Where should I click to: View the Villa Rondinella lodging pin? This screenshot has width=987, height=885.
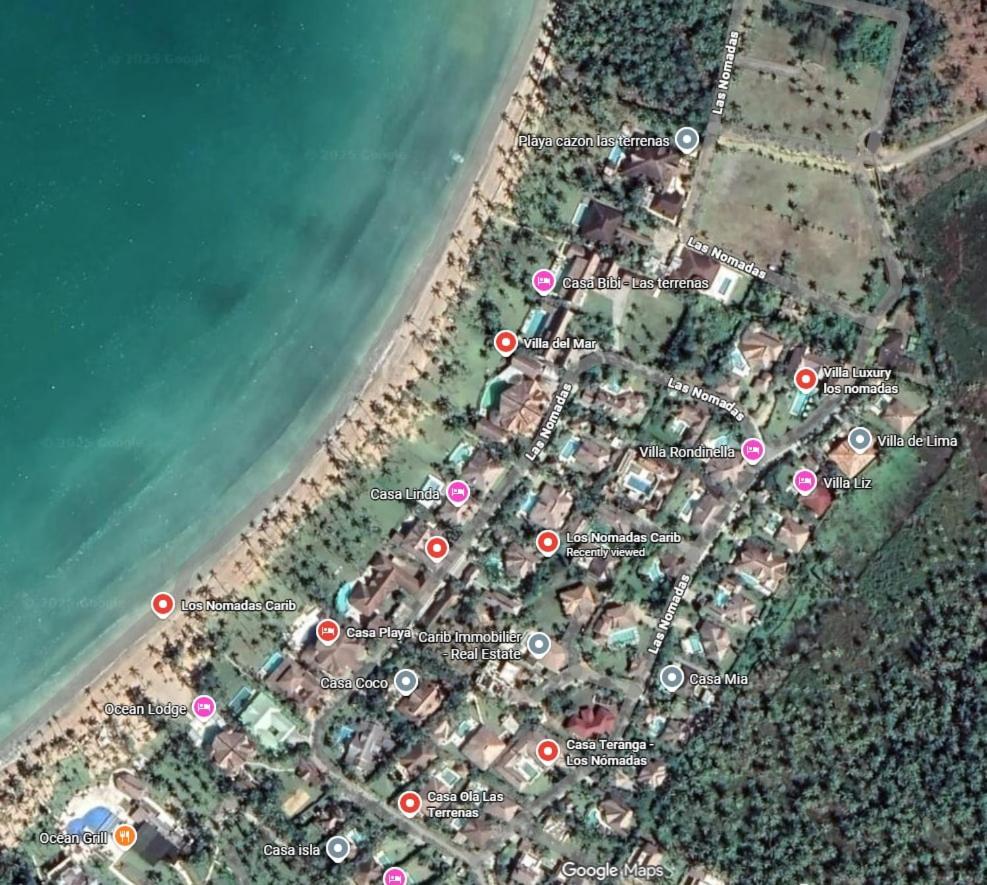(753, 451)
